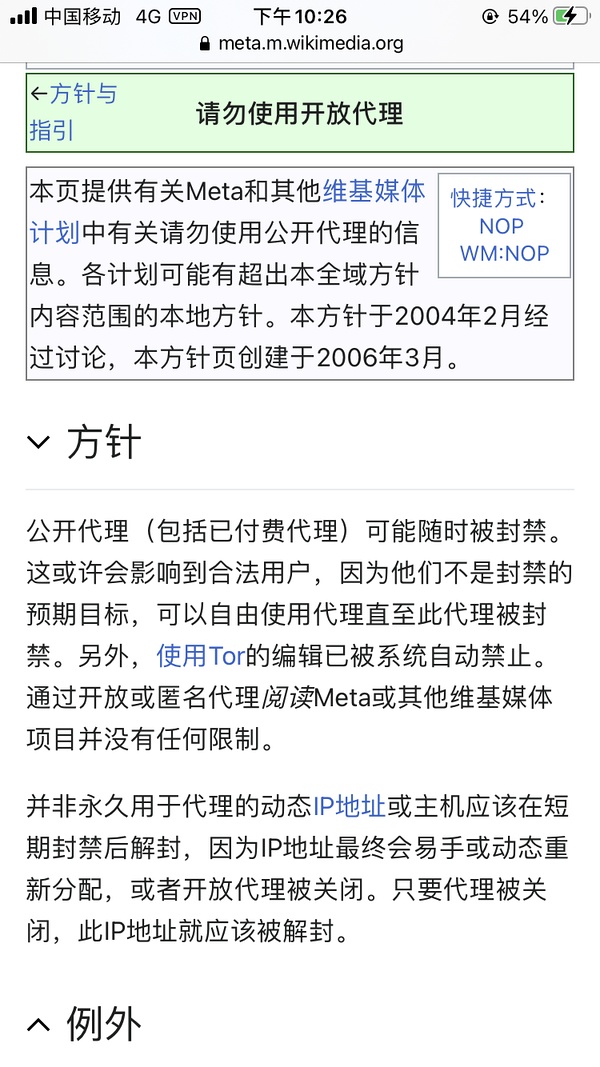
Task: Follow the NOP shortcut link
Action: (x=501, y=225)
